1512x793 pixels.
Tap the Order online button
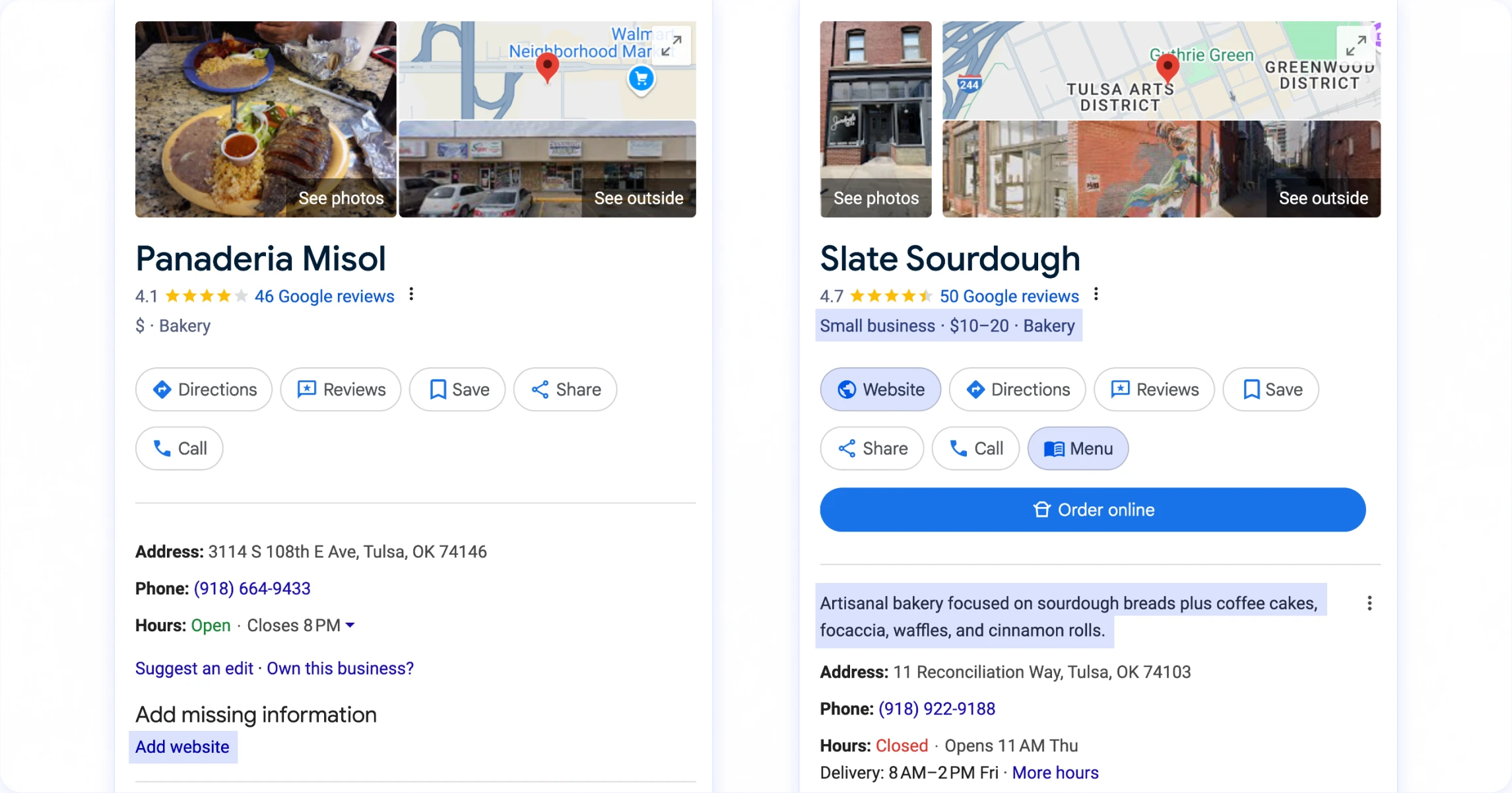[x=1092, y=510]
